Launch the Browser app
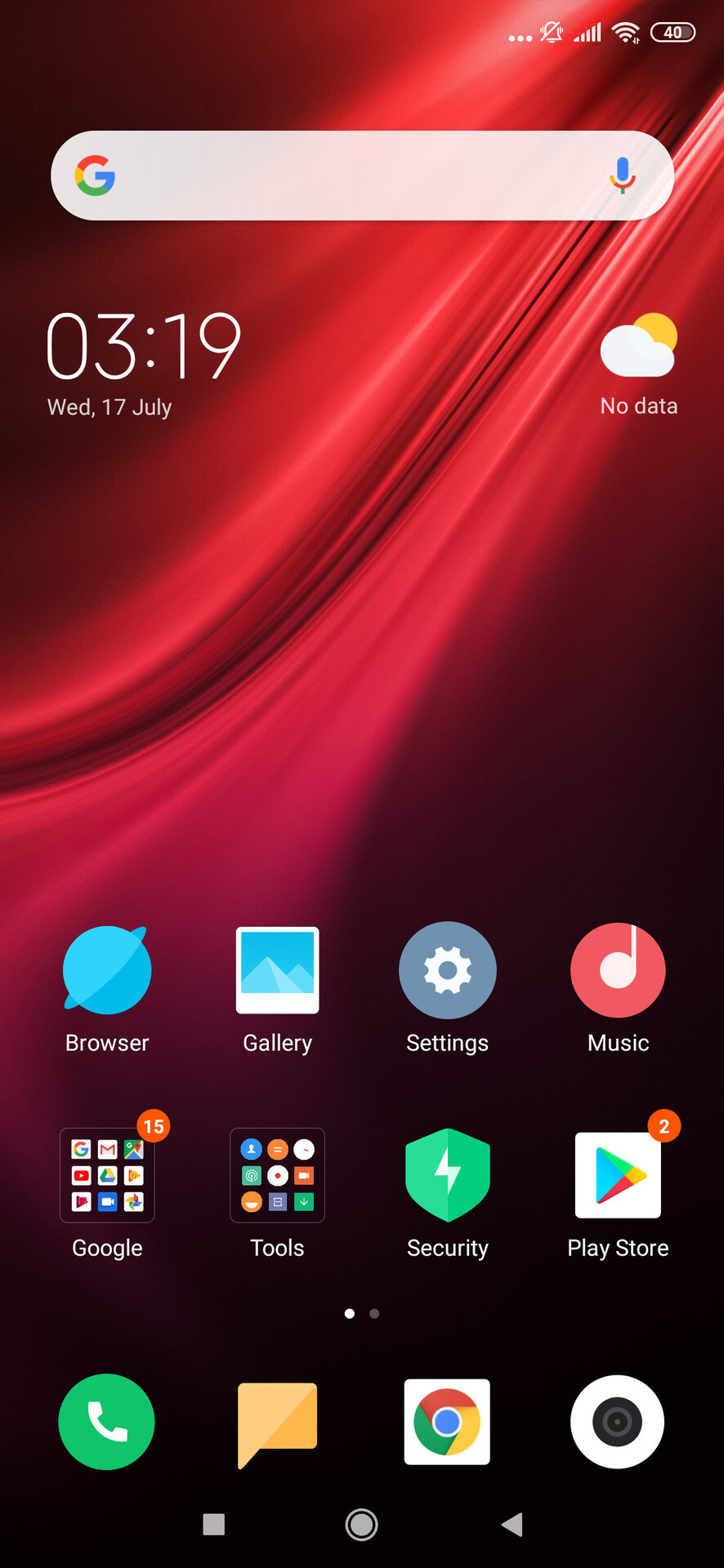 coord(107,970)
